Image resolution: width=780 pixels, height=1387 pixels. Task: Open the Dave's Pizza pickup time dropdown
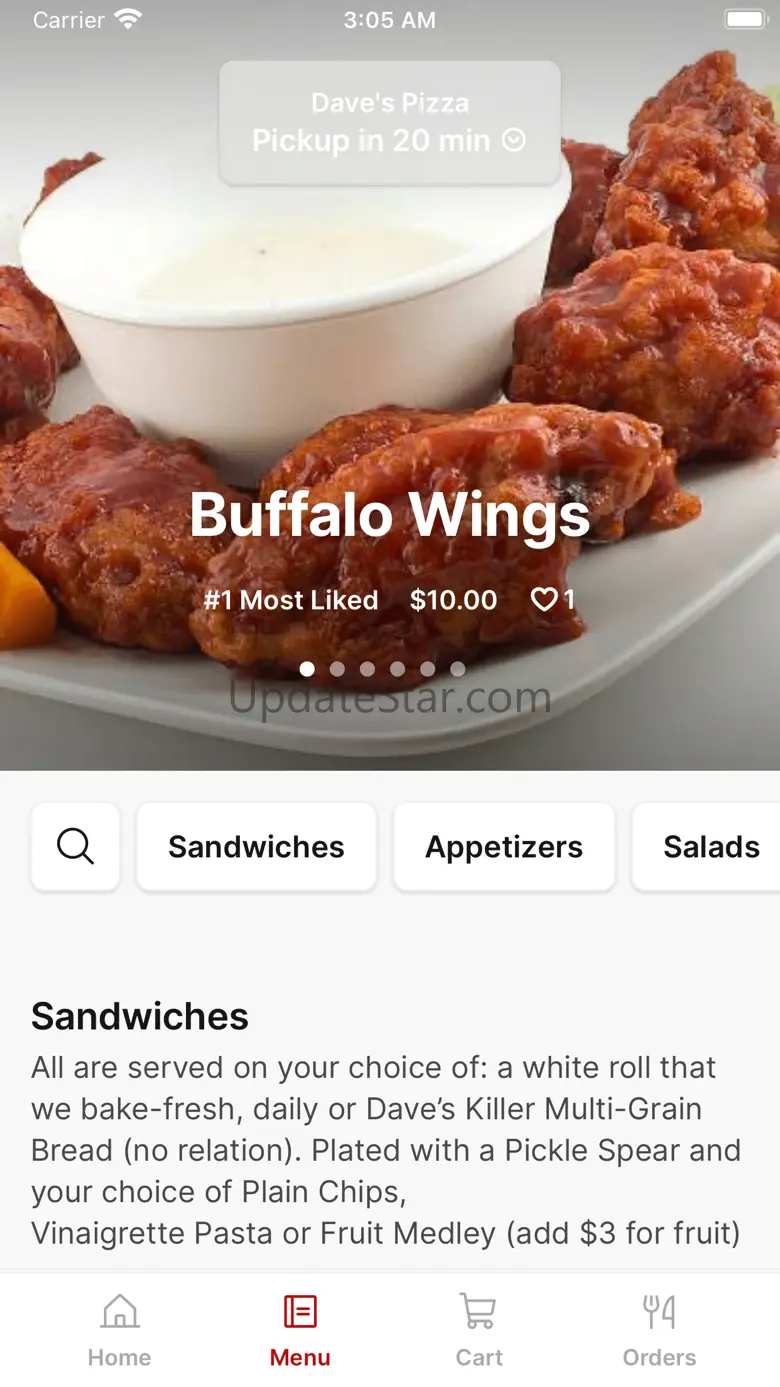[x=389, y=123]
